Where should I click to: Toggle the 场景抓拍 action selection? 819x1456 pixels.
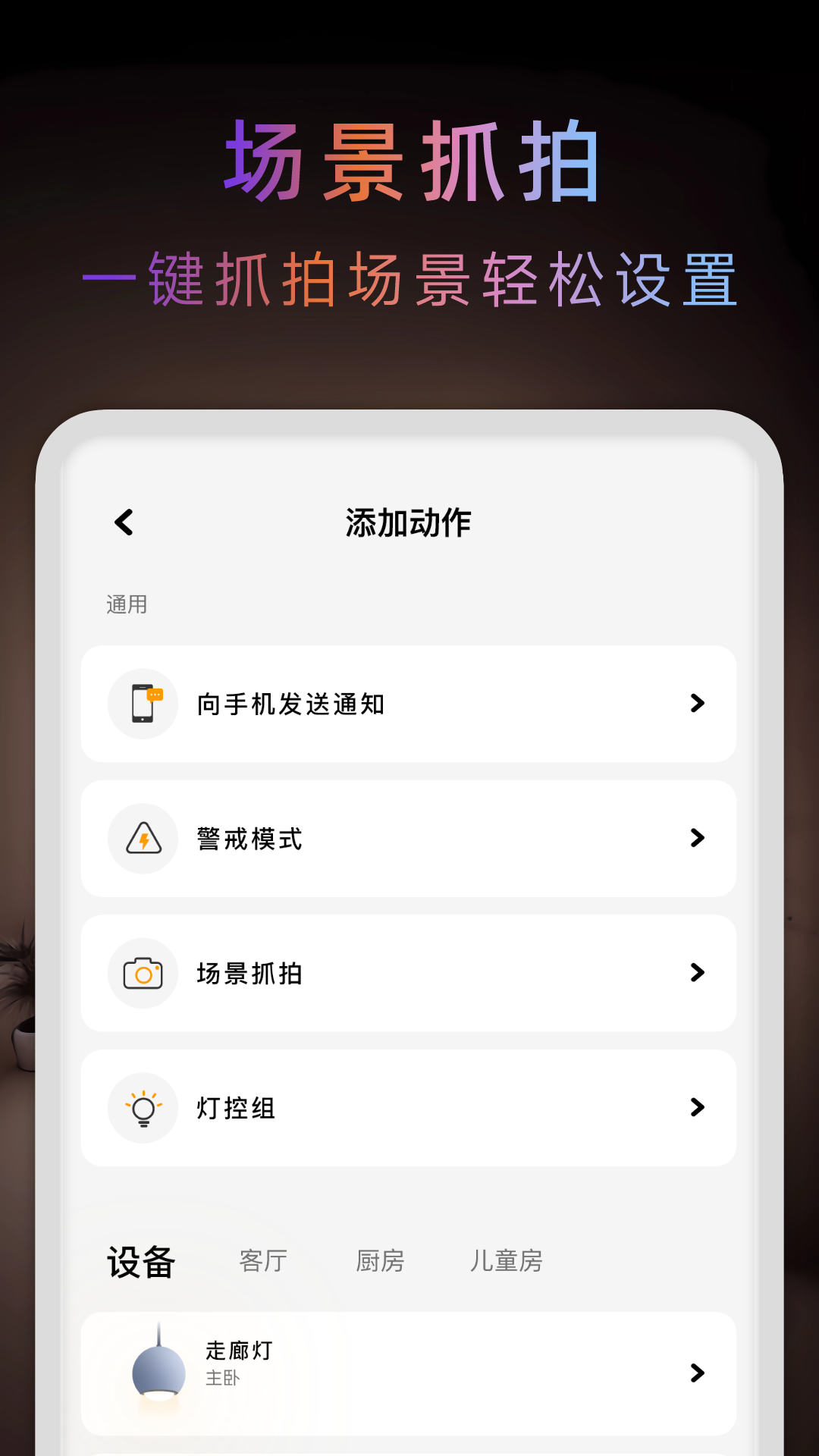click(409, 973)
